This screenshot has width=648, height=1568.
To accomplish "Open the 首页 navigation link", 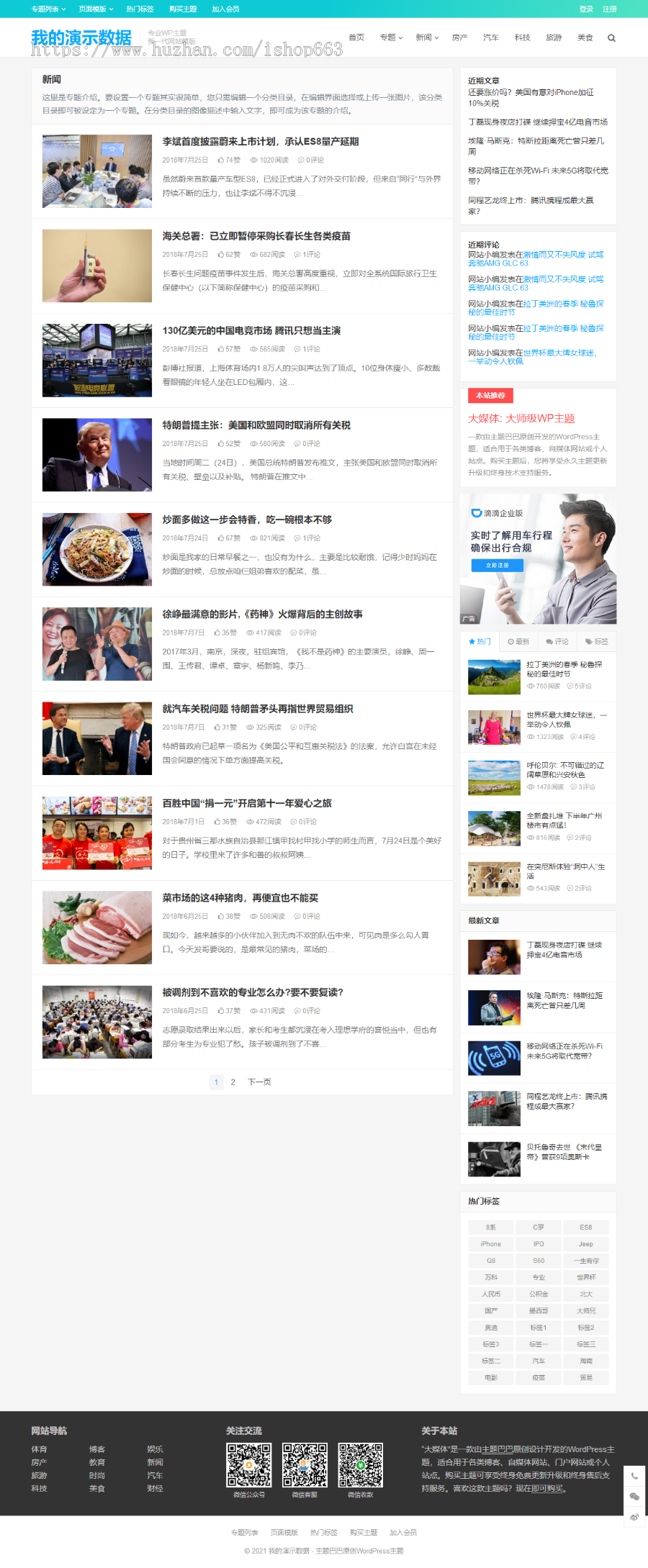I will tap(356, 37).
